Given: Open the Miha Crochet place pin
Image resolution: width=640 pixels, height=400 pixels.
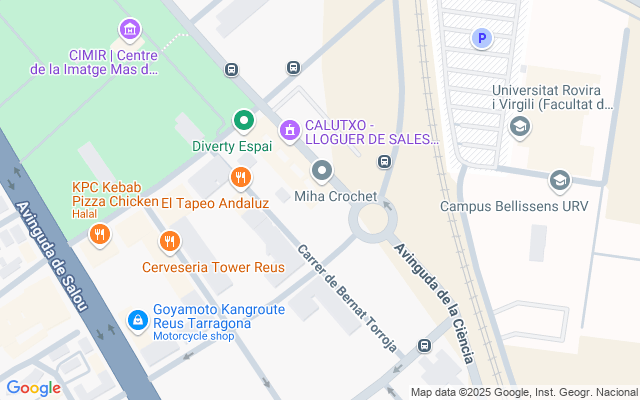Looking at the screenshot, I should 321,172.
